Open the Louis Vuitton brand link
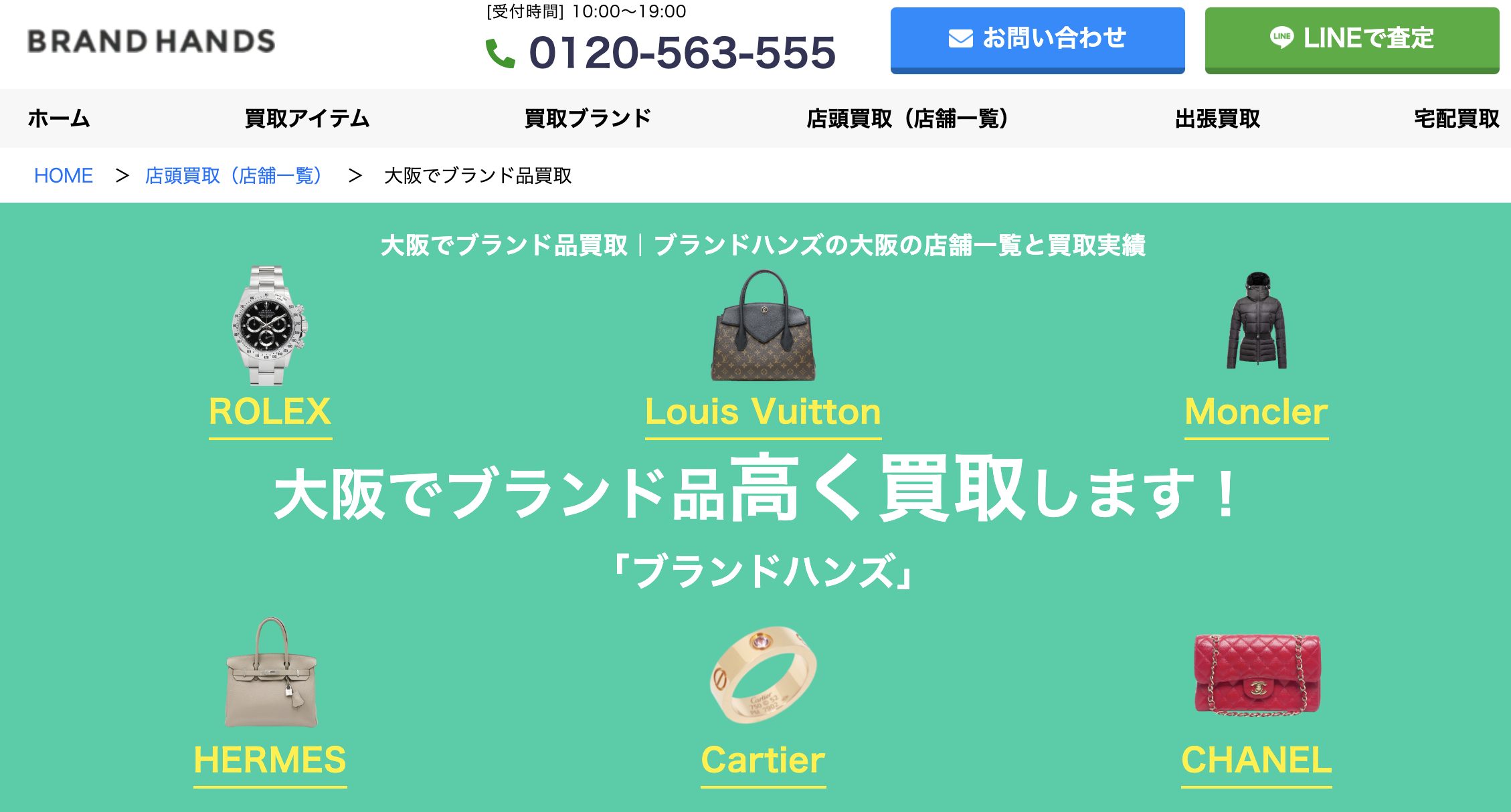 click(763, 411)
